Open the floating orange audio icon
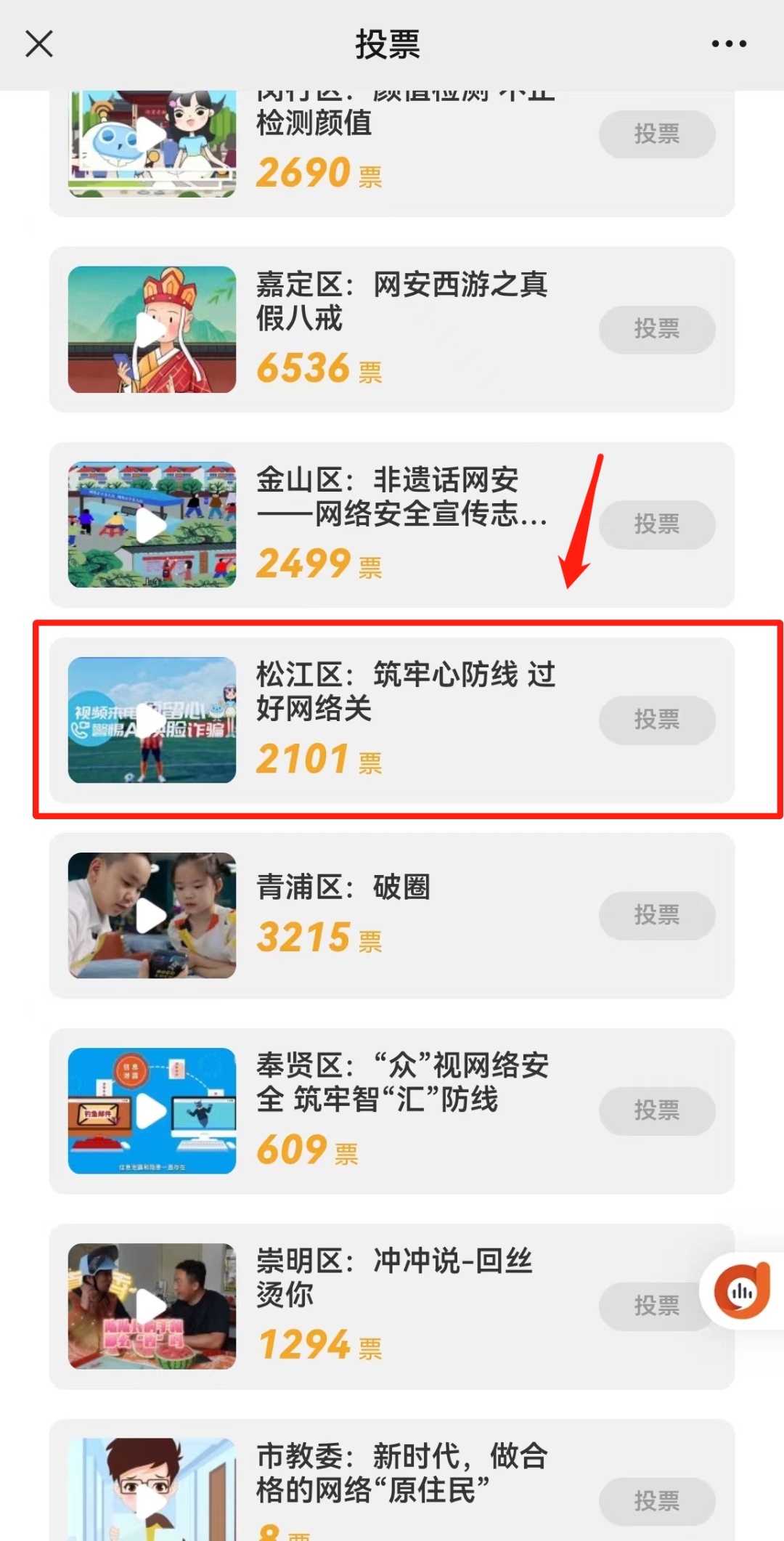The height and width of the screenshot is (1541, 784). click(742, 1291)
